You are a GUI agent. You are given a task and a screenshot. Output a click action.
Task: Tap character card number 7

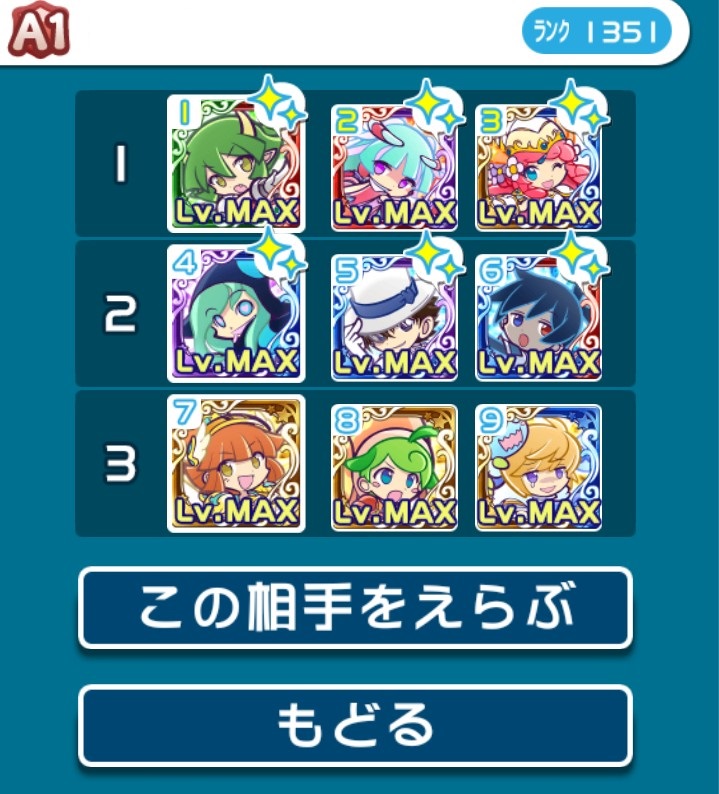point(236,464)
